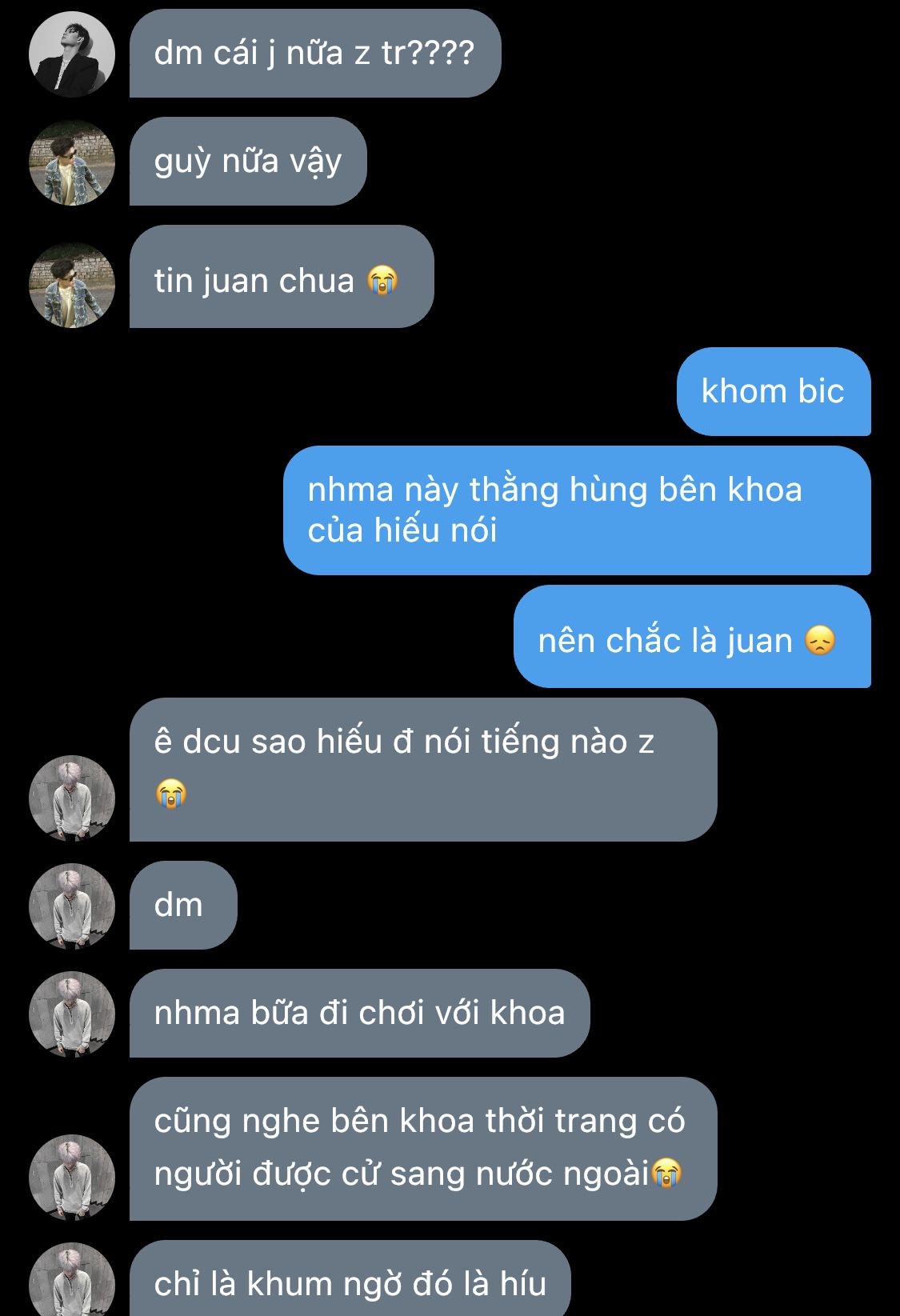Open sender avatar beside "tin juan chua"

[72, 285]
